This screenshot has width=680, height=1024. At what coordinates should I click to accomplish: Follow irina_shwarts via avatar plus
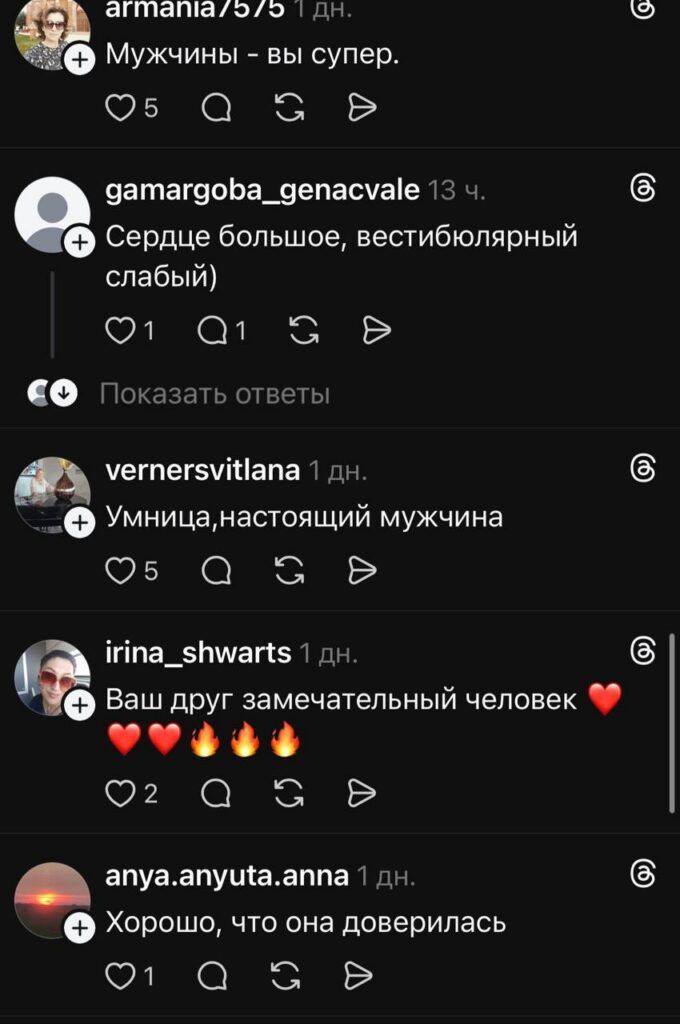pyautogui.click(x=78, y=706)
